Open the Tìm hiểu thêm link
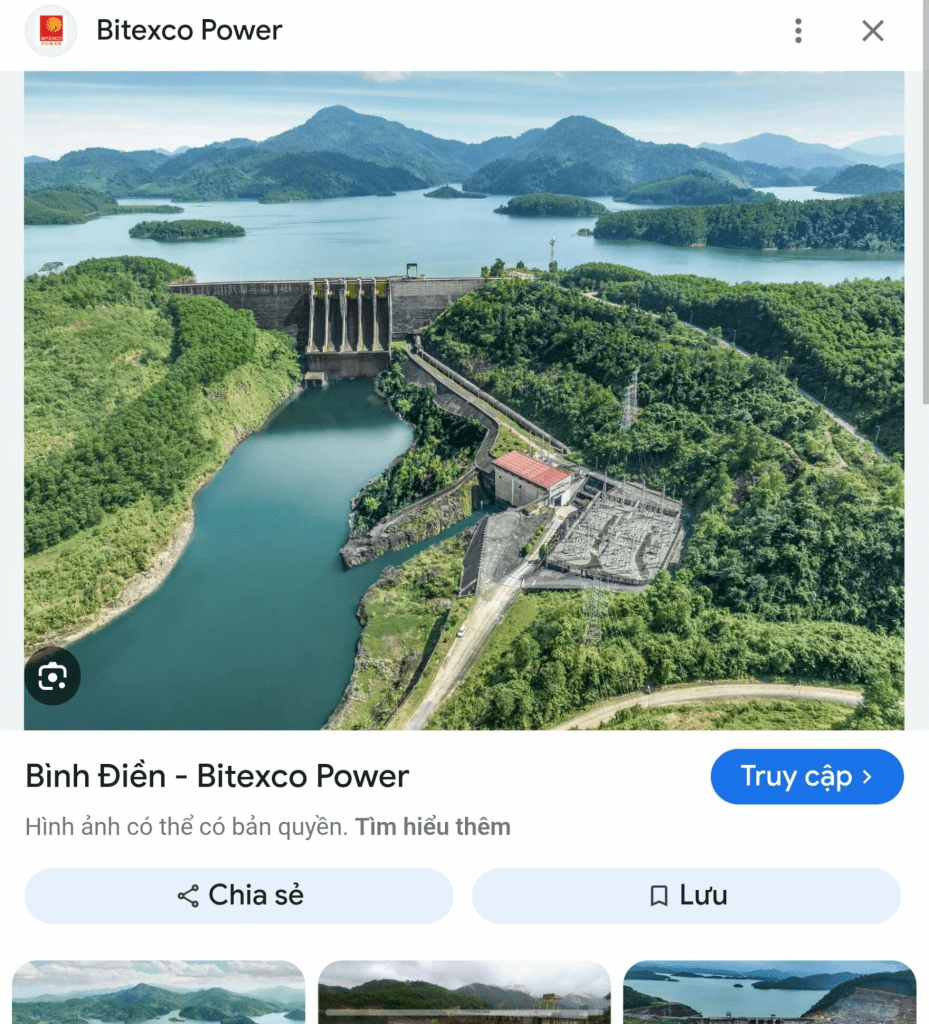 click(x=432, y=827)
